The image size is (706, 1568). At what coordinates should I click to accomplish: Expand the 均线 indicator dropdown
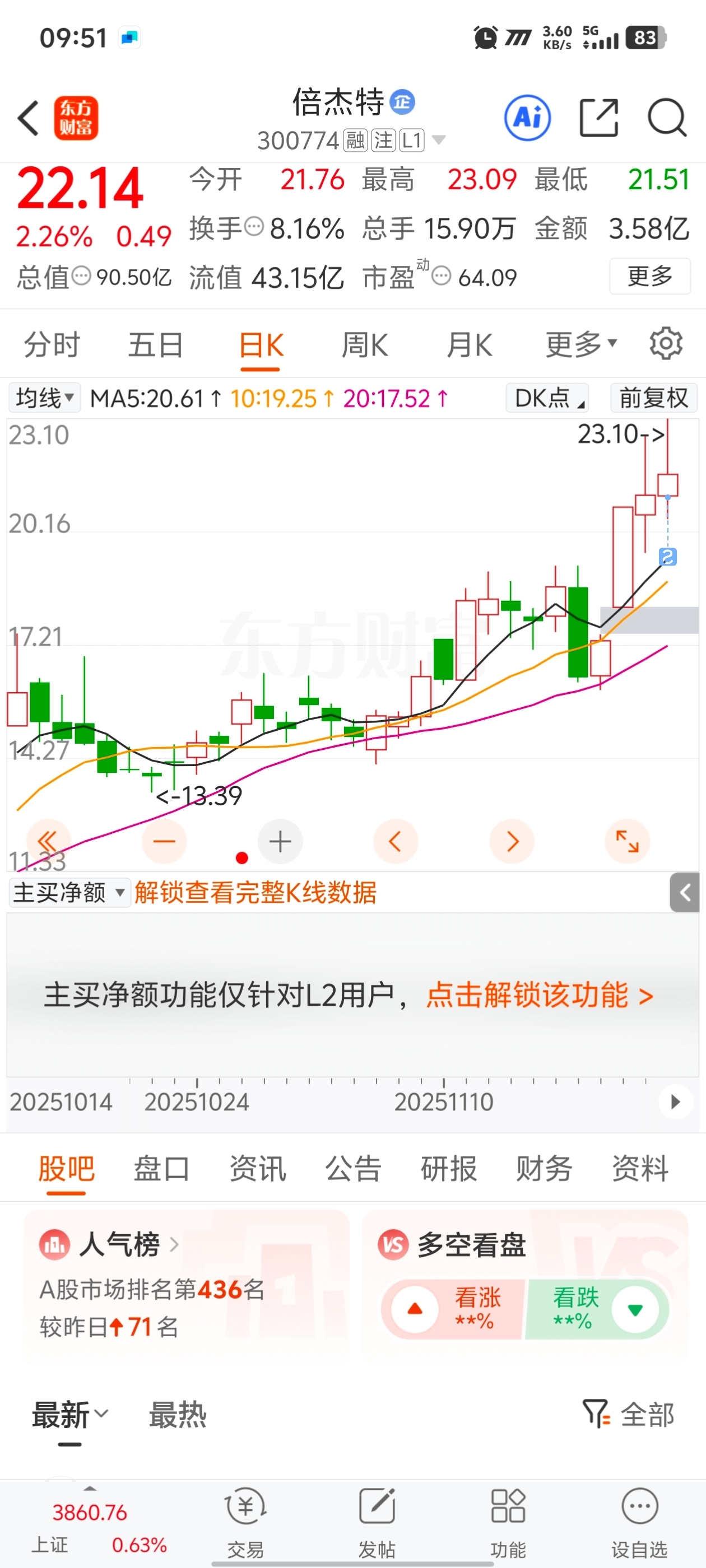click(44, 398)
